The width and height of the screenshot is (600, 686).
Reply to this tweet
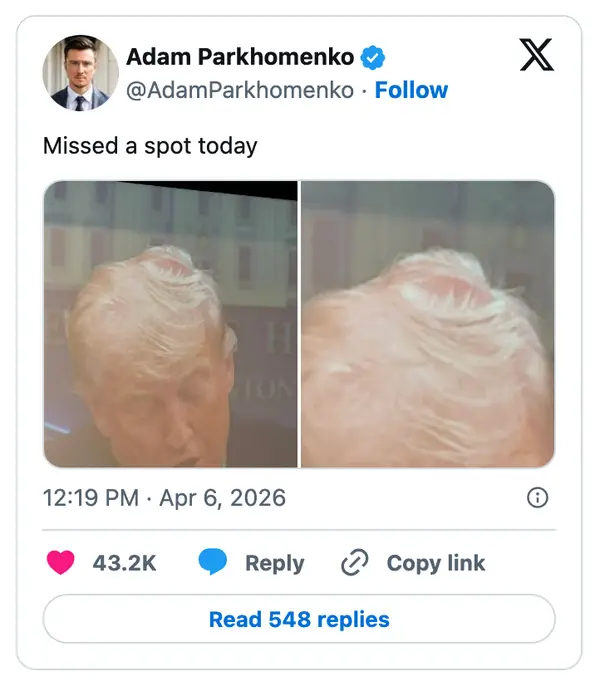(251, 563)
